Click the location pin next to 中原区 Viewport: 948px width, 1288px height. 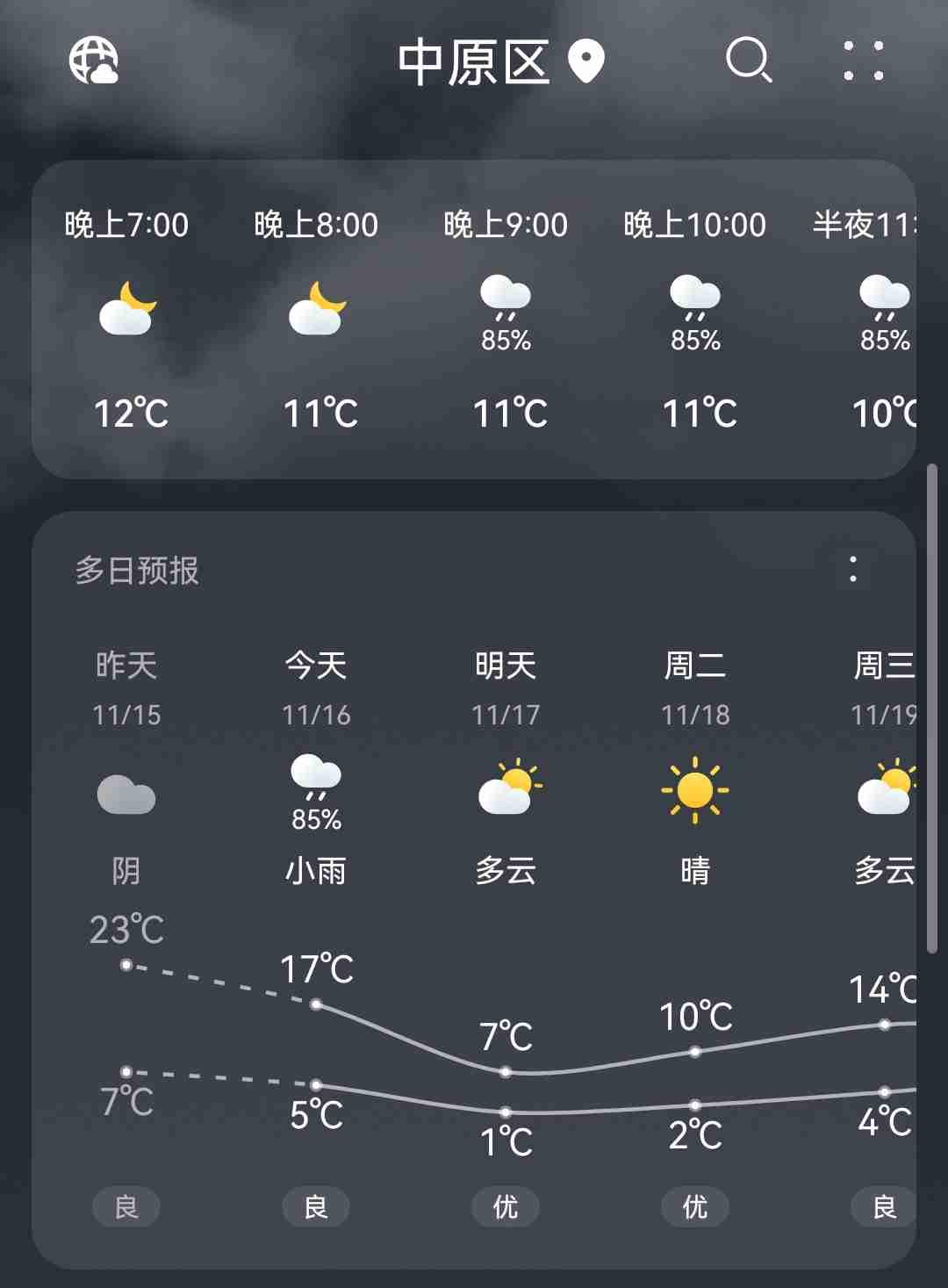[x=586, y=61]
